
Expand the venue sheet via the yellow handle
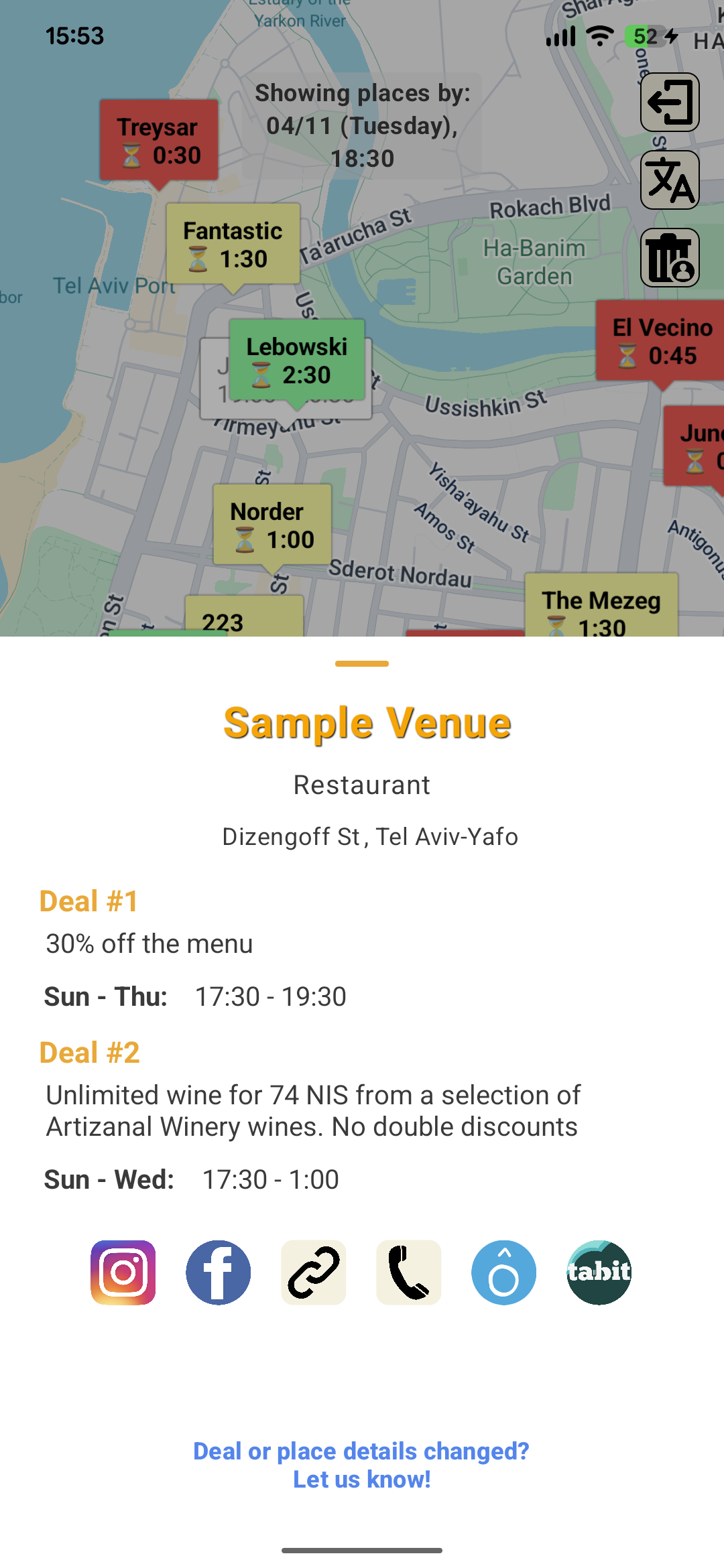(x=362, y=663)
